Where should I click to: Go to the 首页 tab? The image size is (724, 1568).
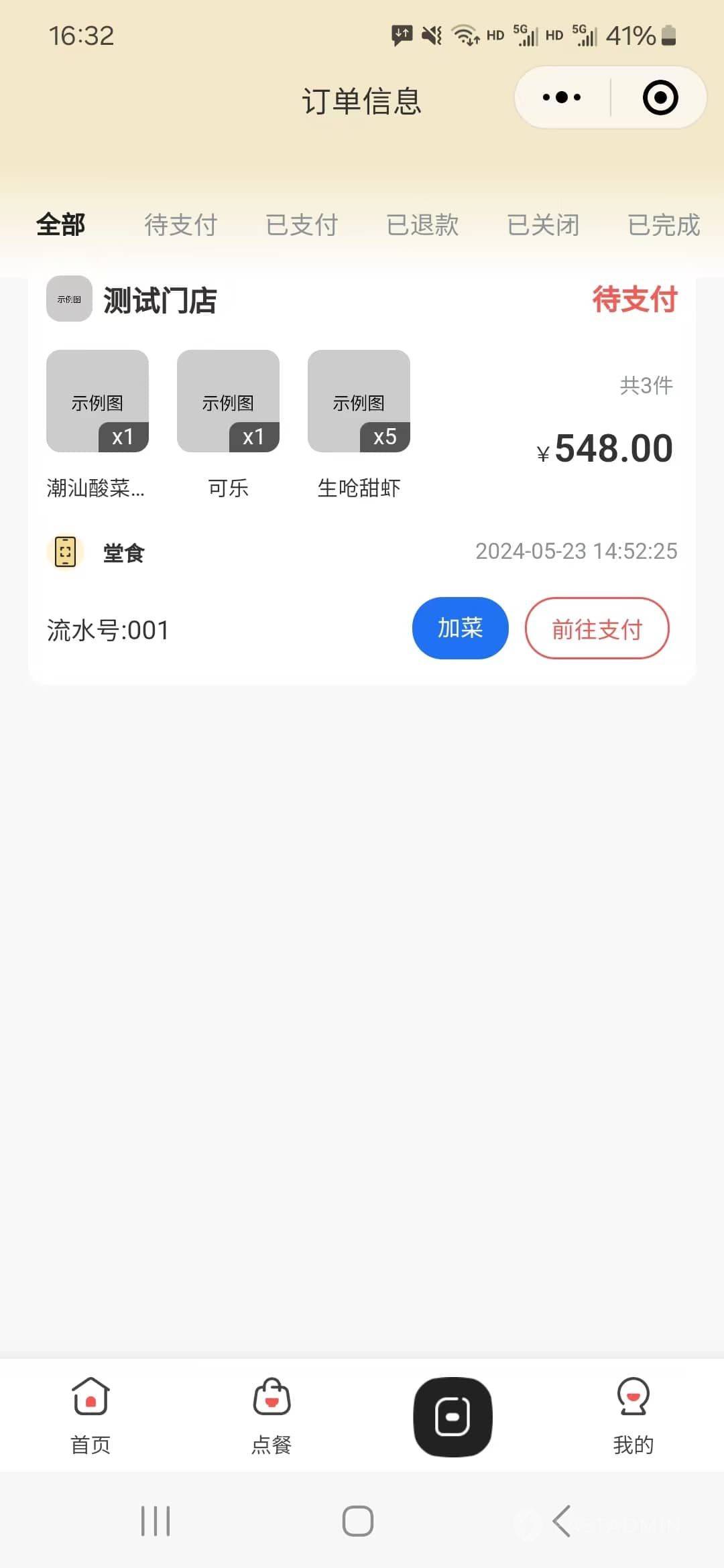click(90, 1415)
